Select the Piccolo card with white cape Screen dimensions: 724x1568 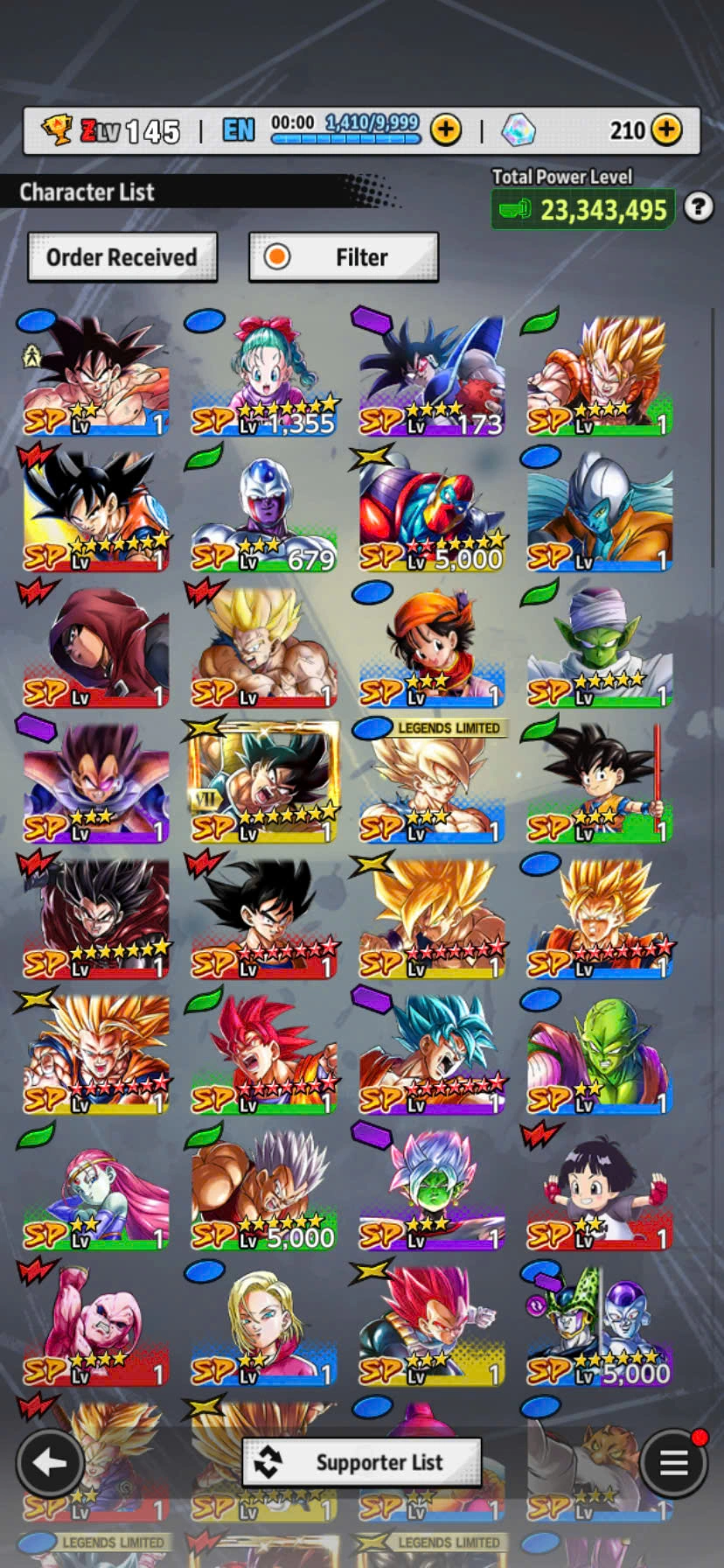point(599,647)
